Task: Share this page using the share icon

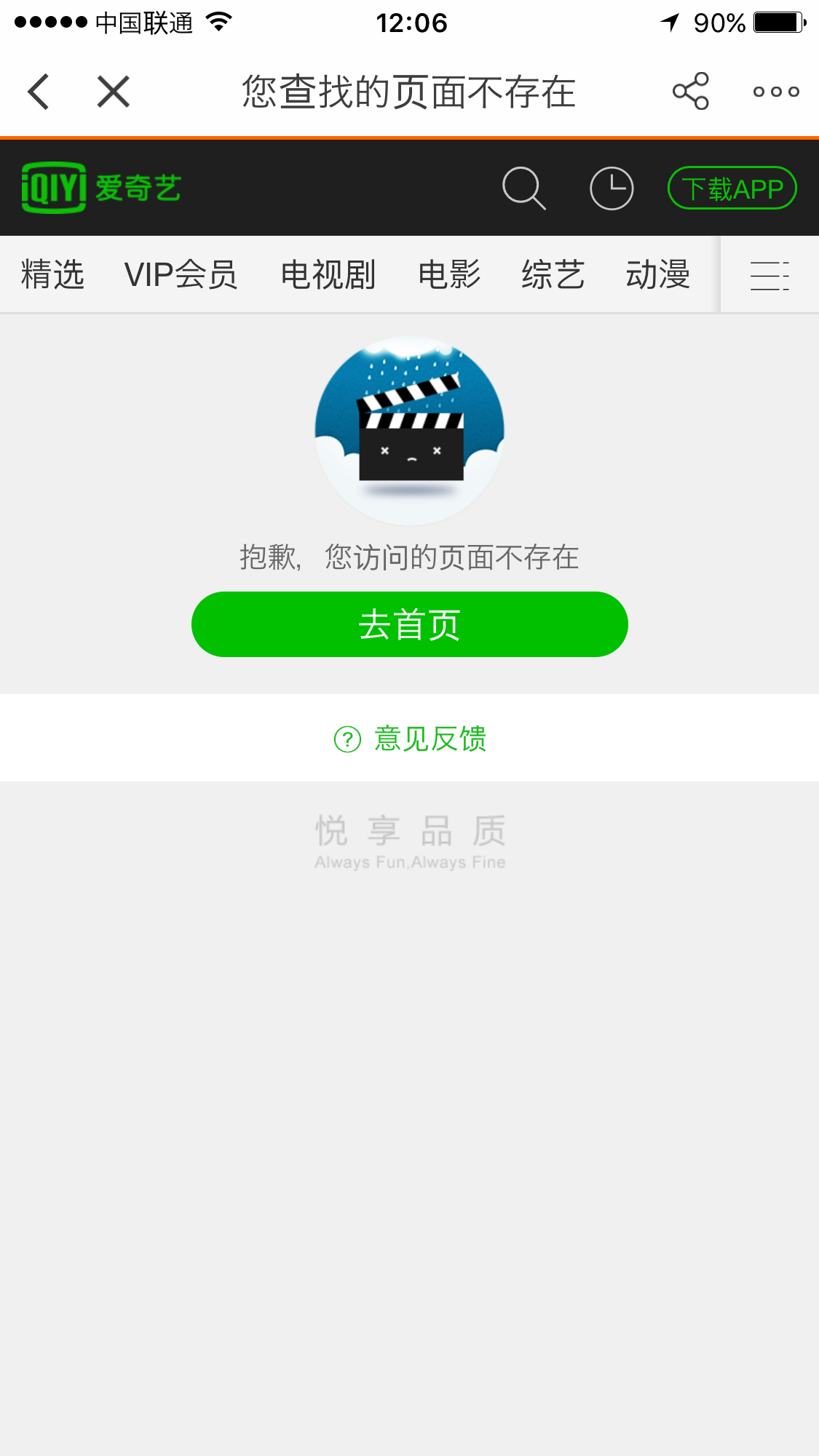Action: 689,91
